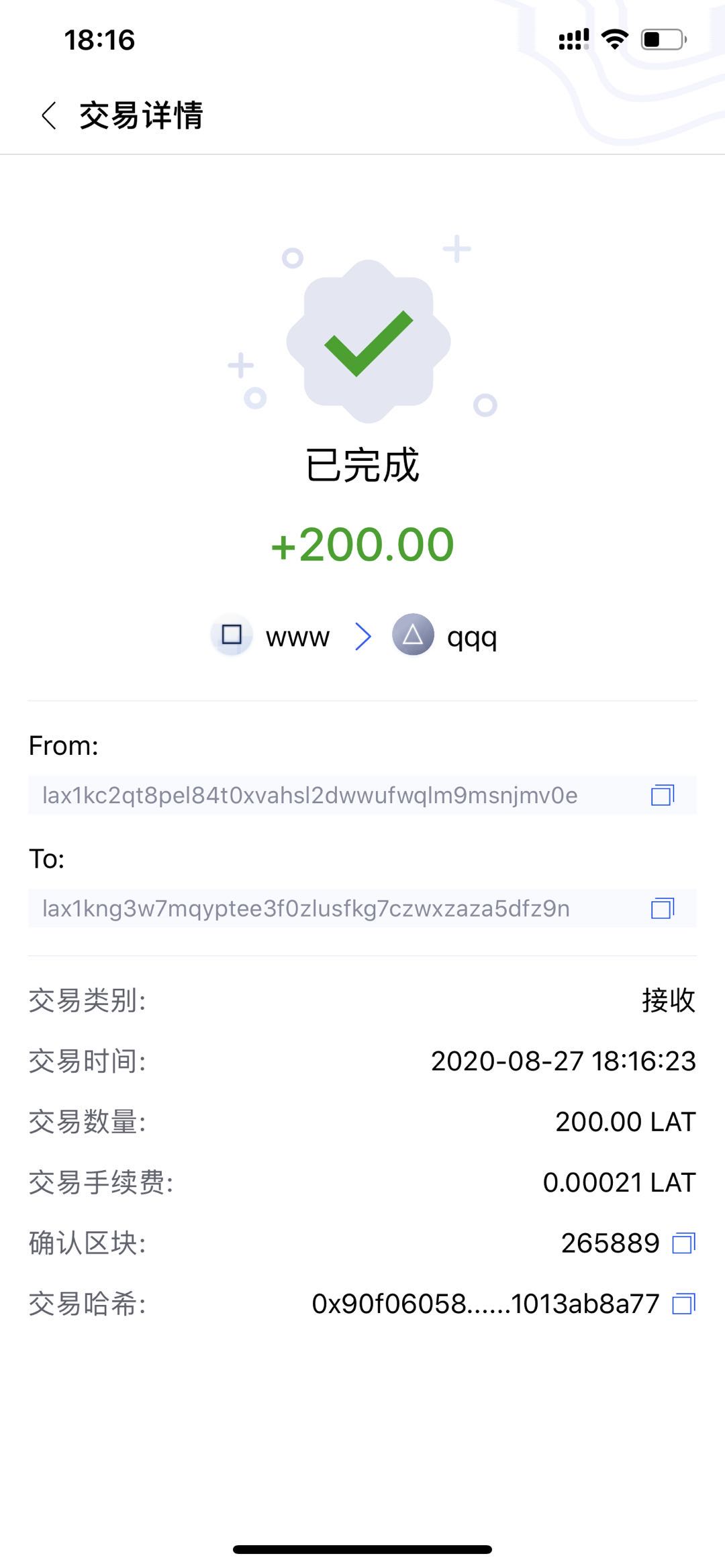This screenshot has width=725, height=1568.
Task: Copy the confirmed block number 265889
Action: 683,1243
